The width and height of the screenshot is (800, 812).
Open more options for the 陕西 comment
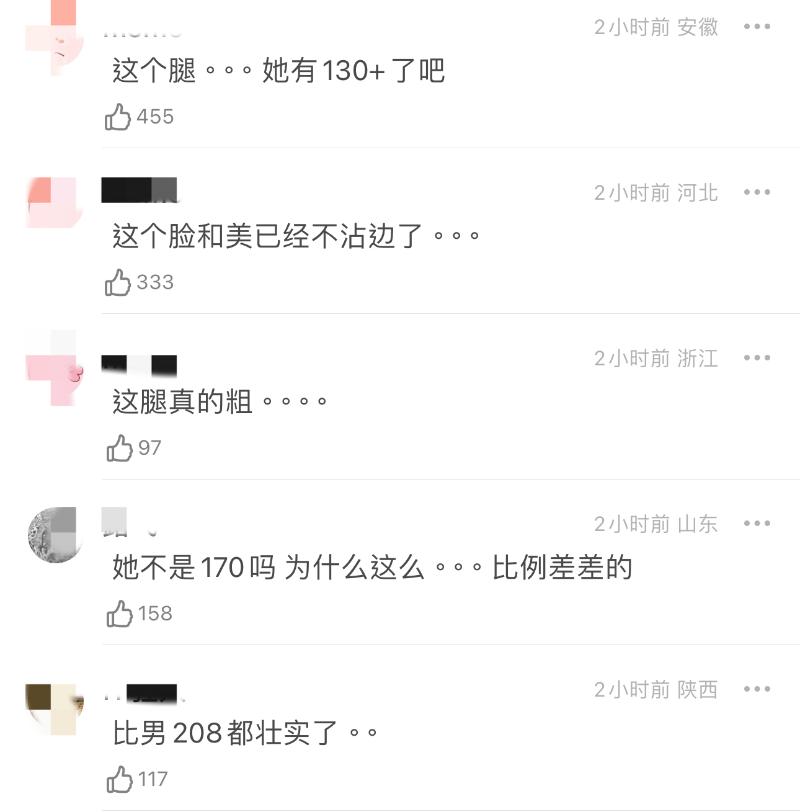pos(757,689)
